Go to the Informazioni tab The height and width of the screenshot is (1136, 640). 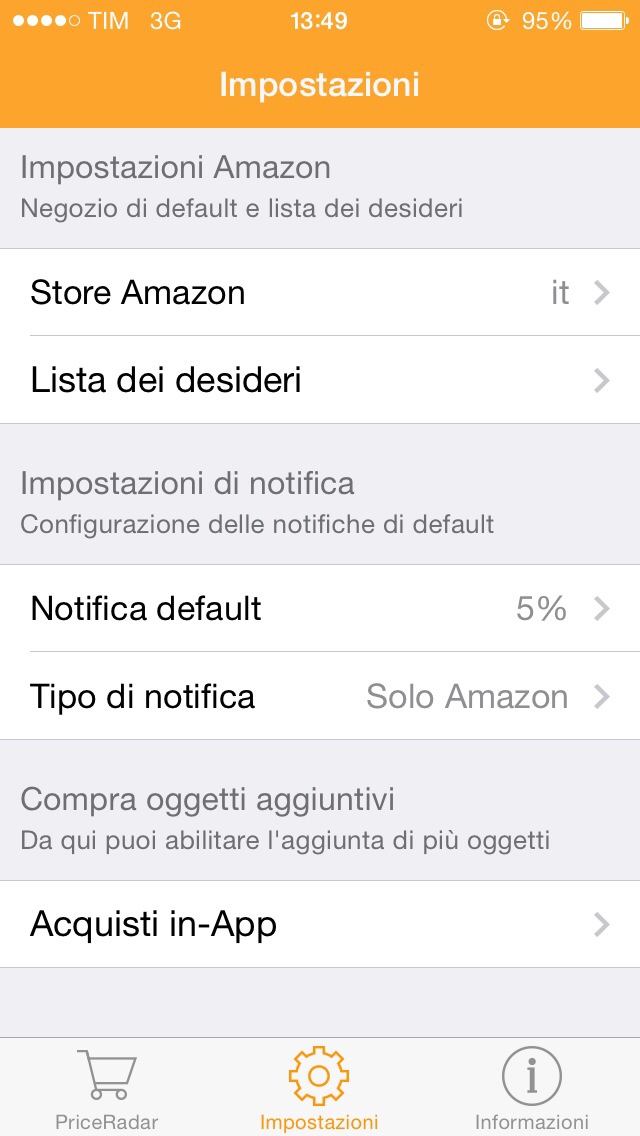(531, 1088)
